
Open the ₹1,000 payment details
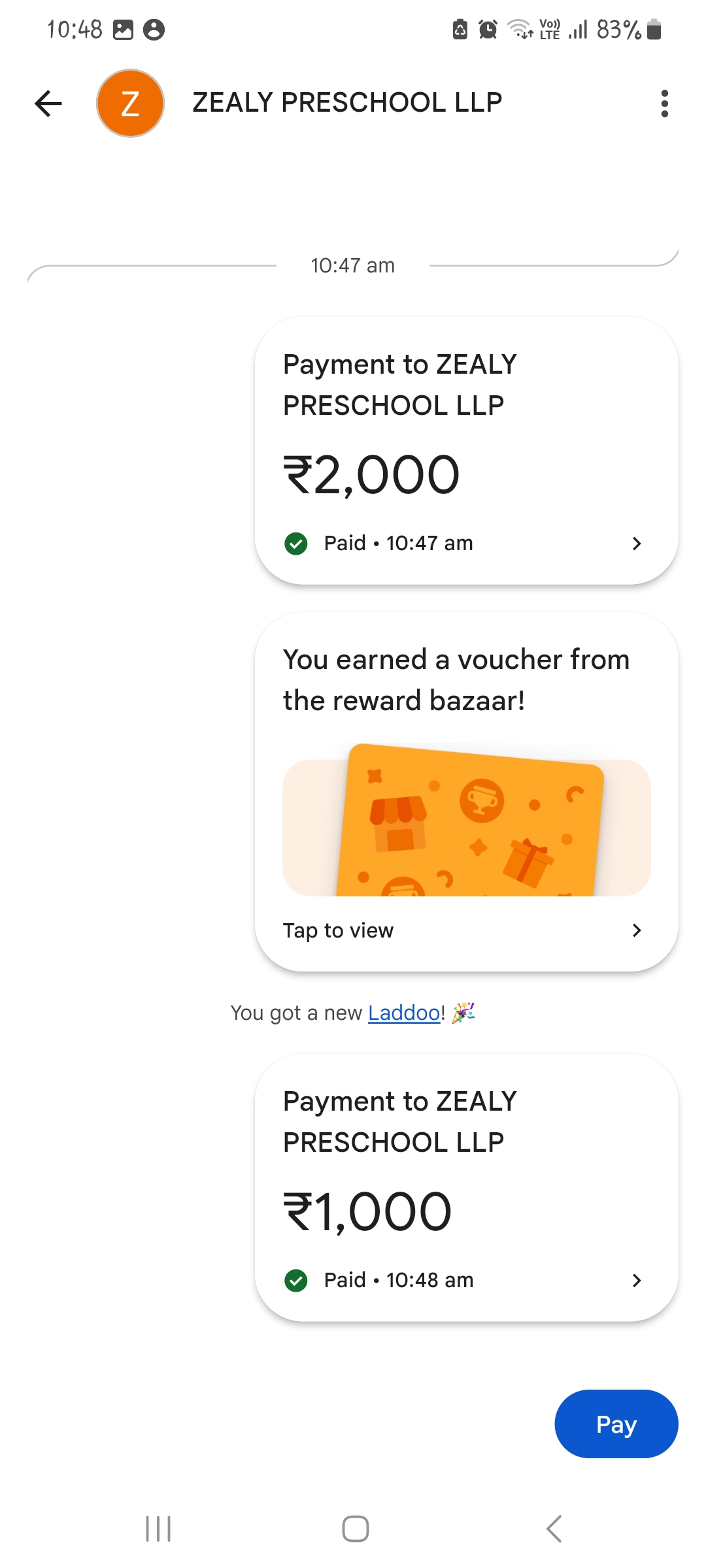[x=466, y=1188]
